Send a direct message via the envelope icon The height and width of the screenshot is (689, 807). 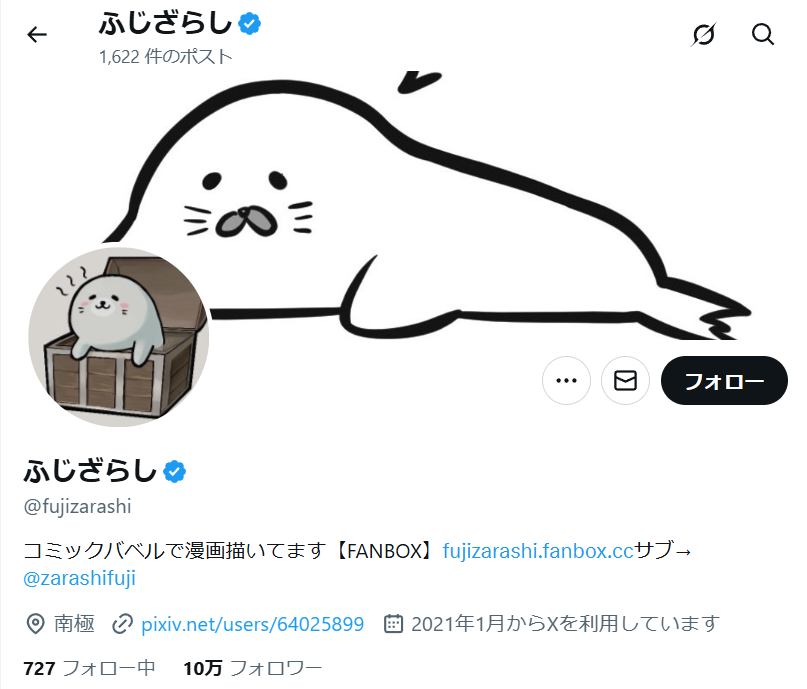(625, 381)
